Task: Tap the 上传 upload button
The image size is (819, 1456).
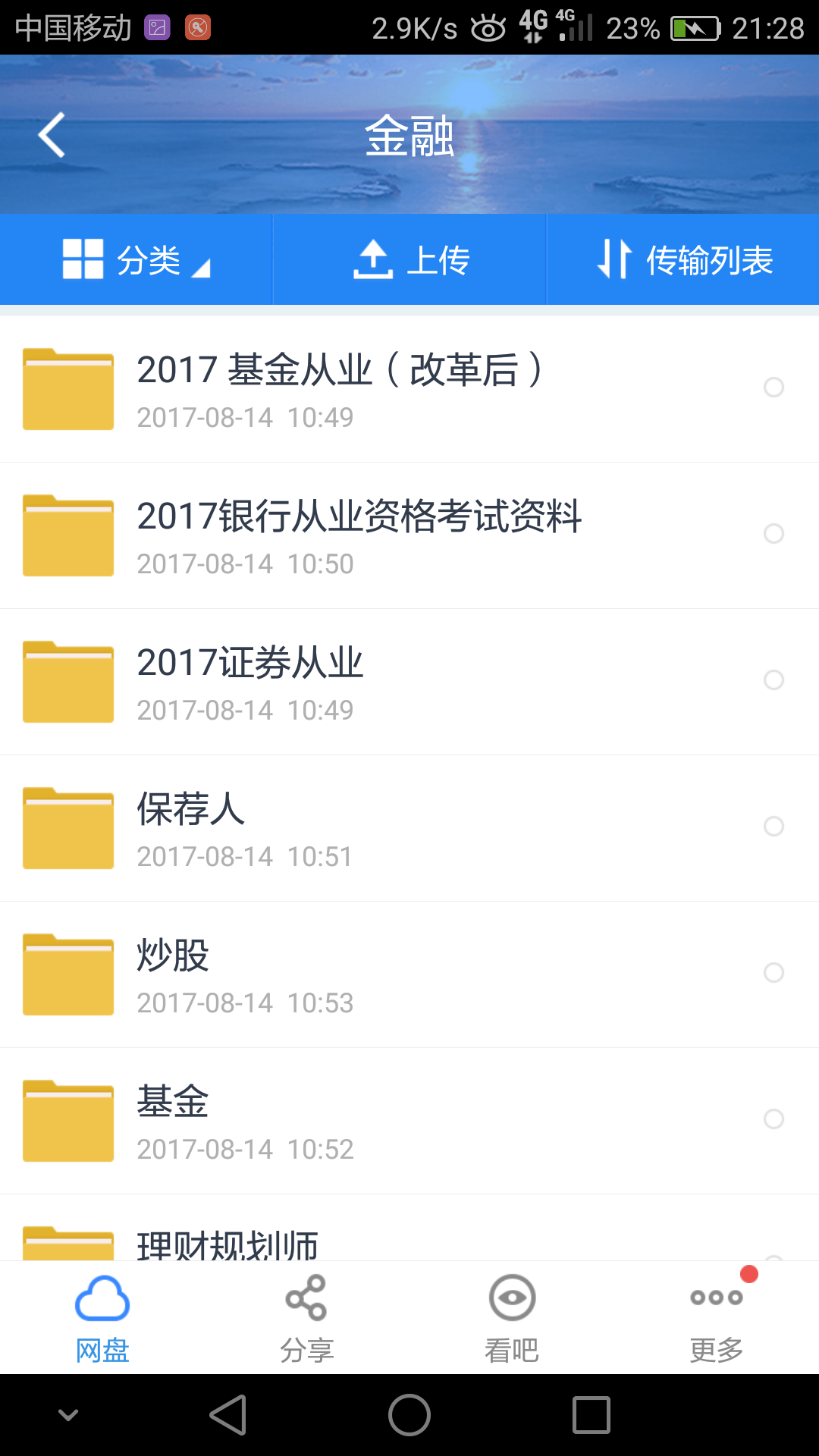Action: (410, 260)
